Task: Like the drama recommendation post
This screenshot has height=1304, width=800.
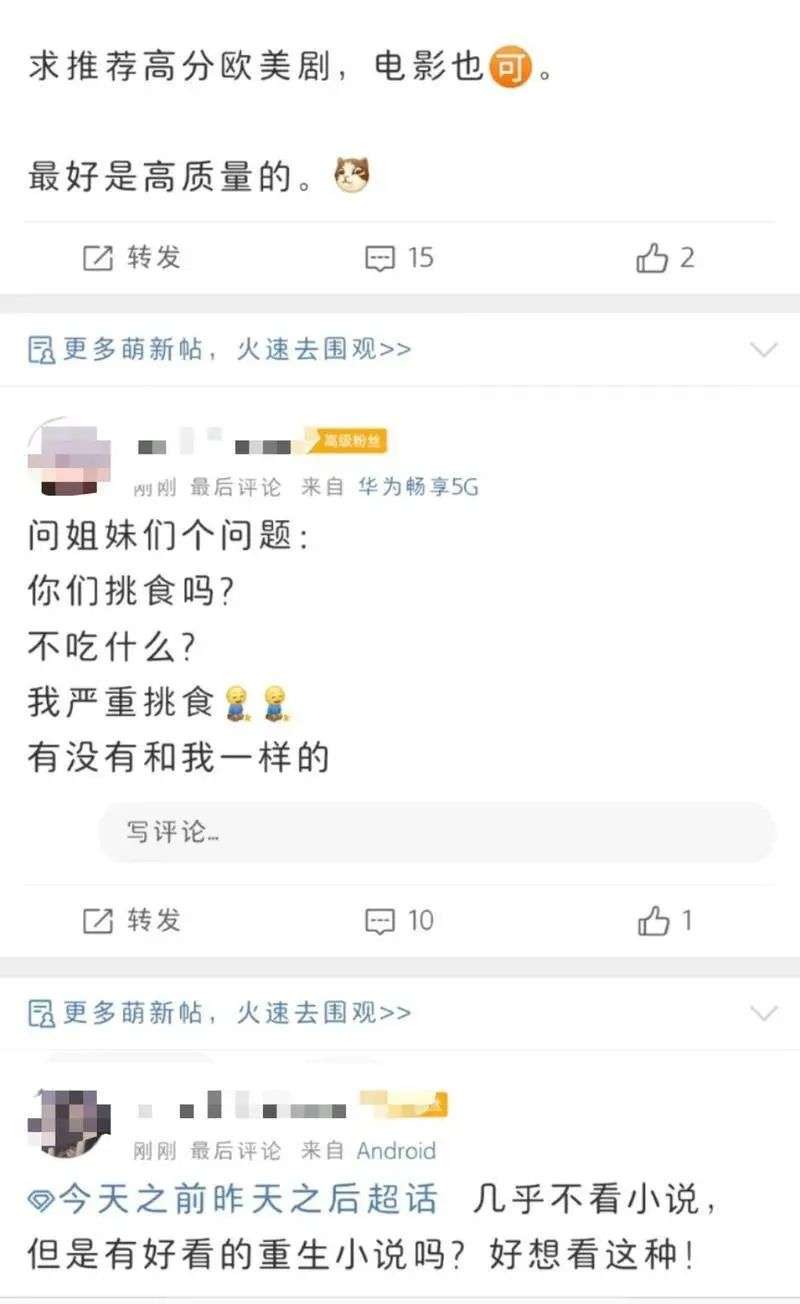Action: [x=665, y=258]
